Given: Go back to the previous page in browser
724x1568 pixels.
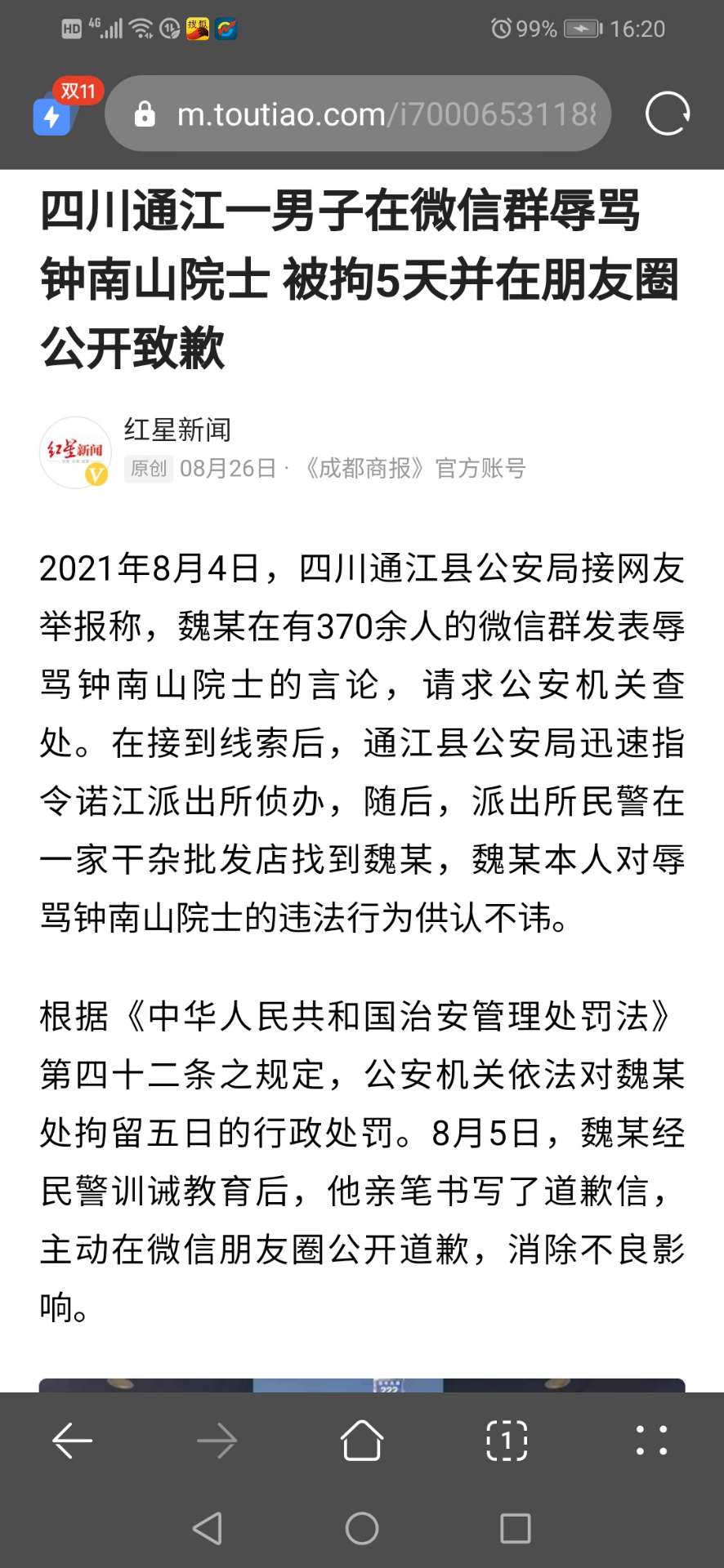Looking at the screenshot, I should (72, 1441).
